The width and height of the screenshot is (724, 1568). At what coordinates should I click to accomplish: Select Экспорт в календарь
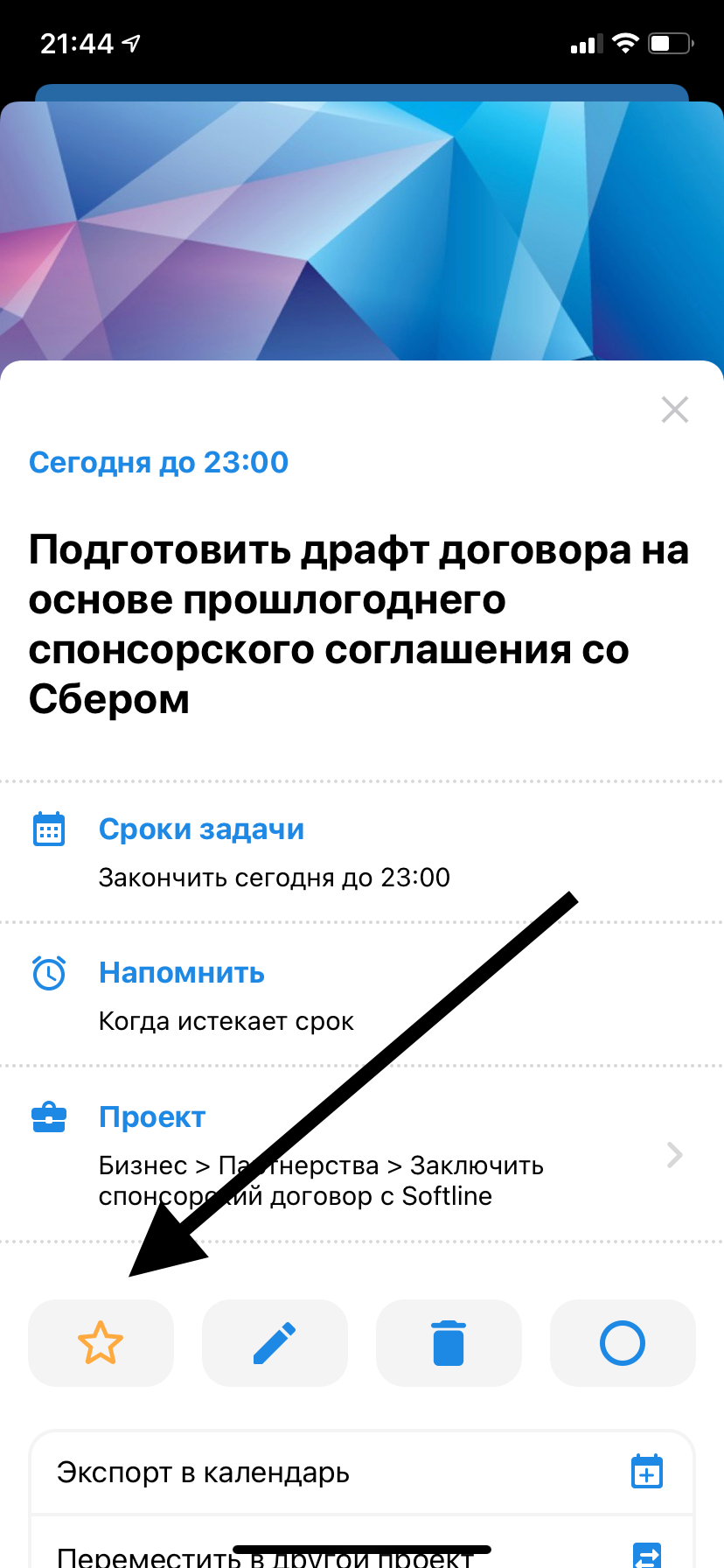[x=362, y=1473]
